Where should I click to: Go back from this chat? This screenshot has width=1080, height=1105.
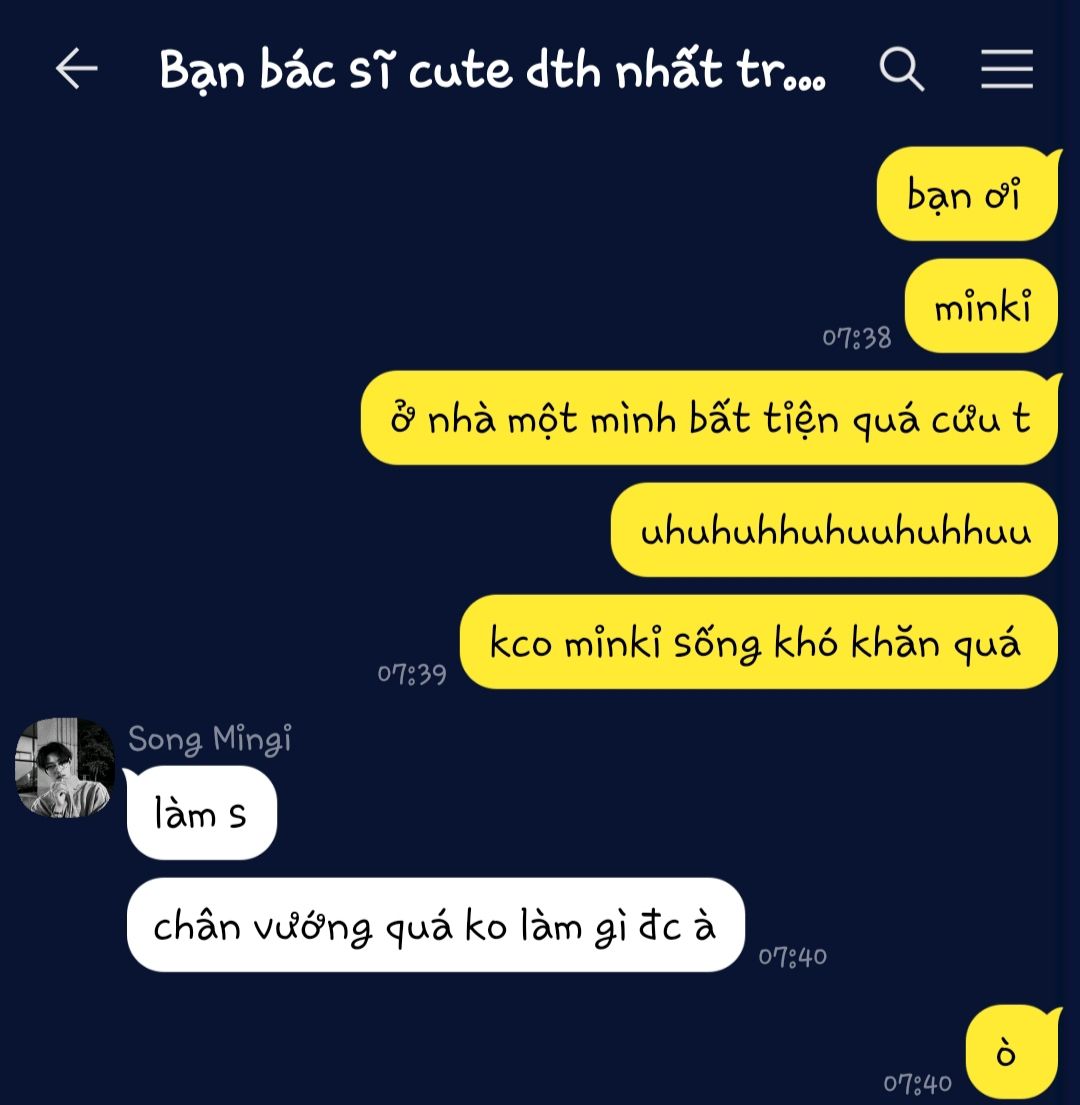pos(76,69)
